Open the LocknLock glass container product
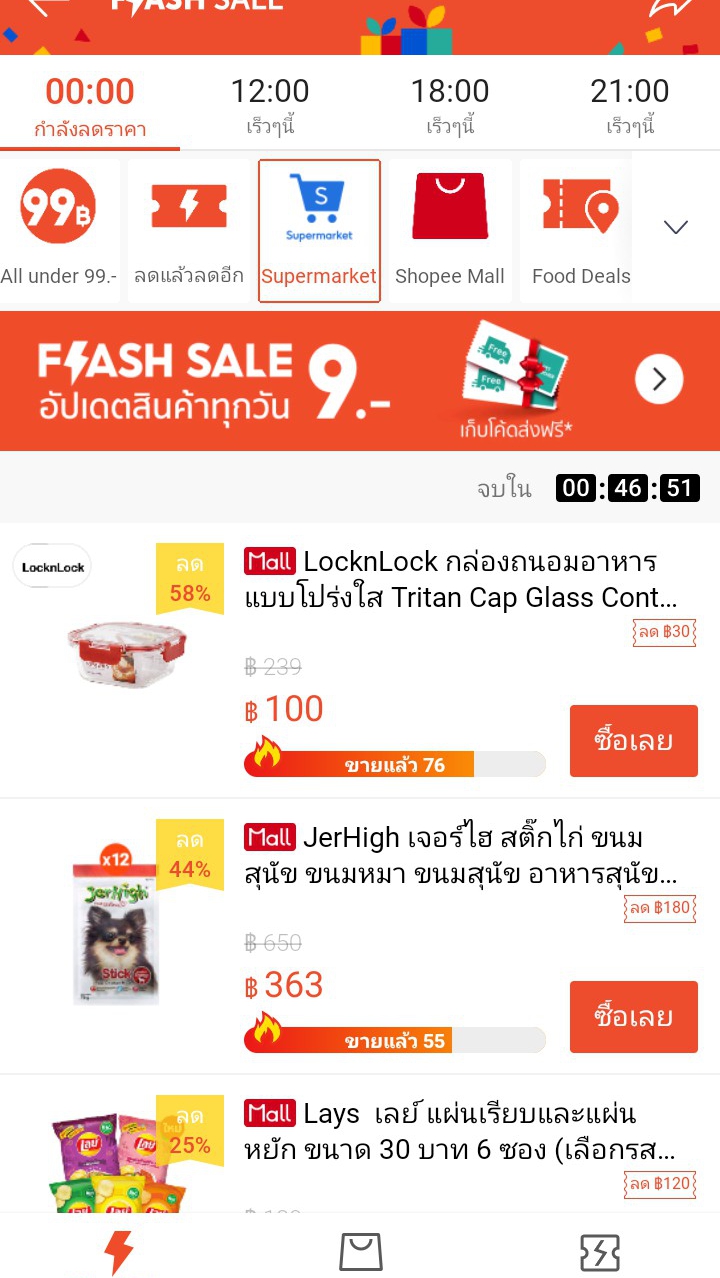Screen dimensions: 720x1278 (x=460, y=580)
